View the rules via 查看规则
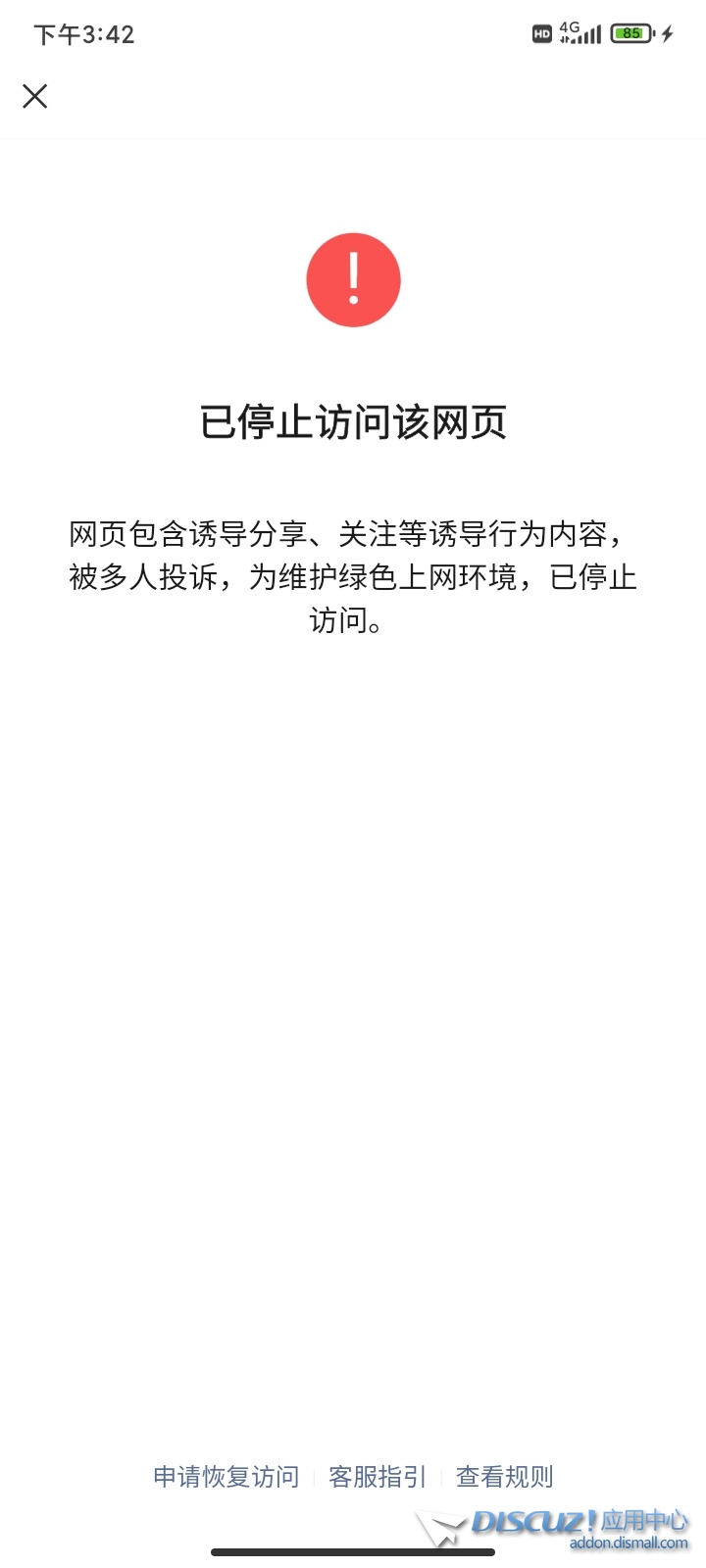The width and height of the screenshot is (706, 1568). (x=505, y=1477)
